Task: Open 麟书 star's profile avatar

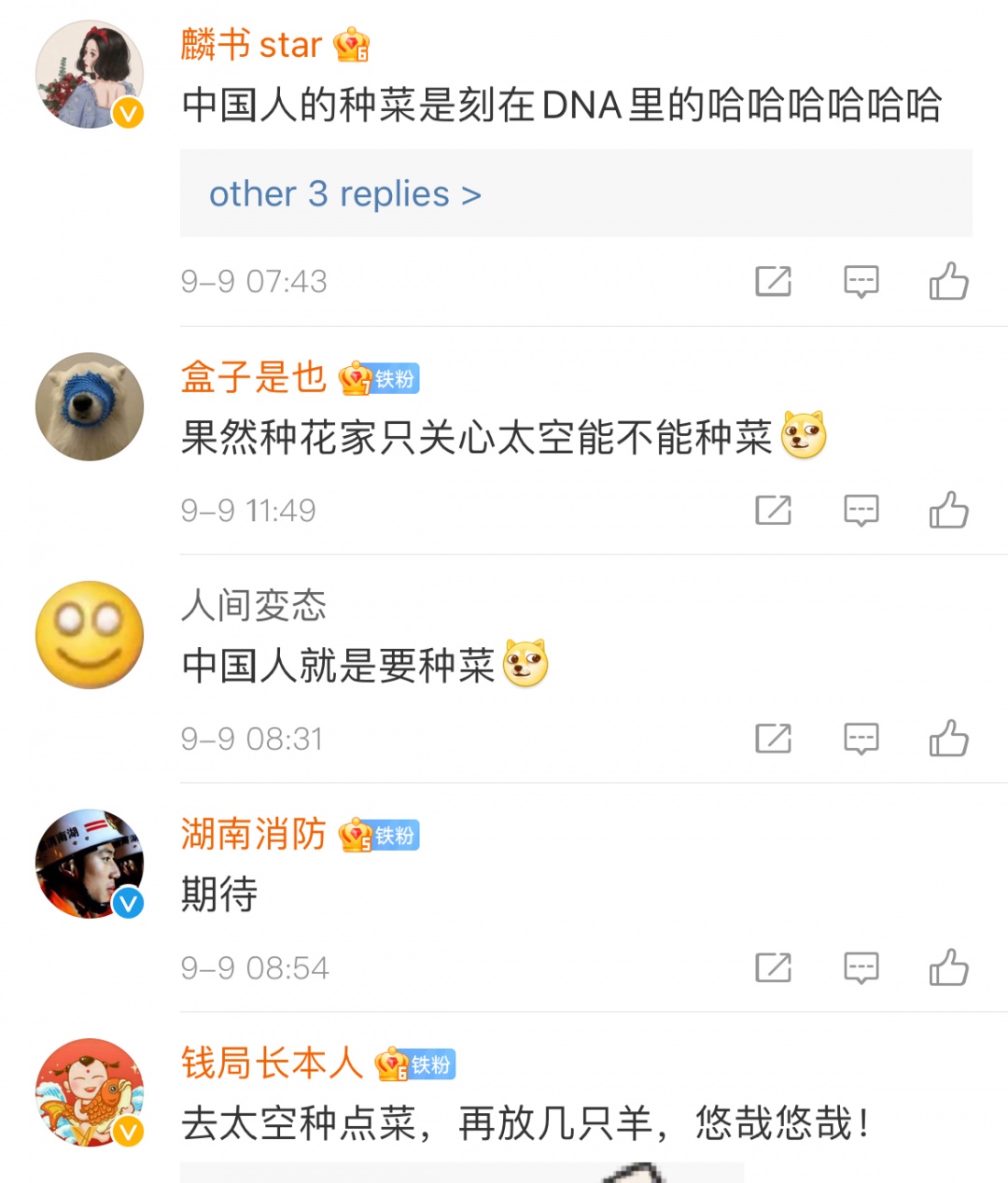Action: (x=90, y=75)
